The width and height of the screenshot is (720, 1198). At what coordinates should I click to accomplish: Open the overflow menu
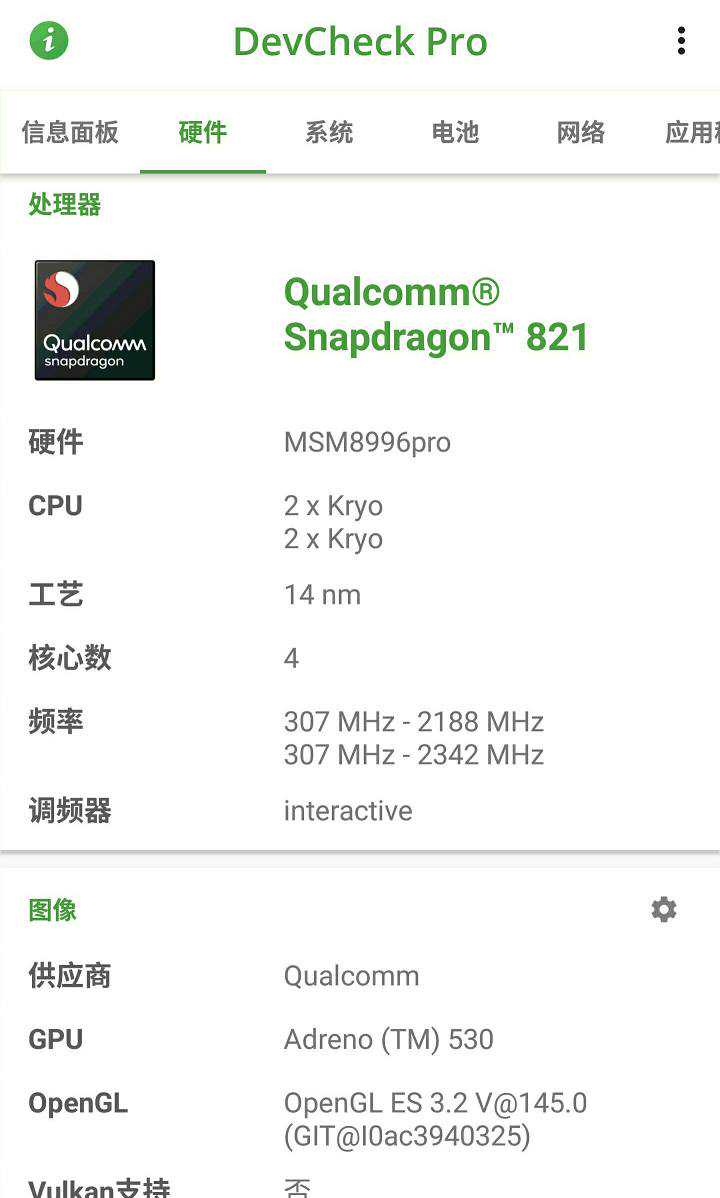click(x=681, y=41)
